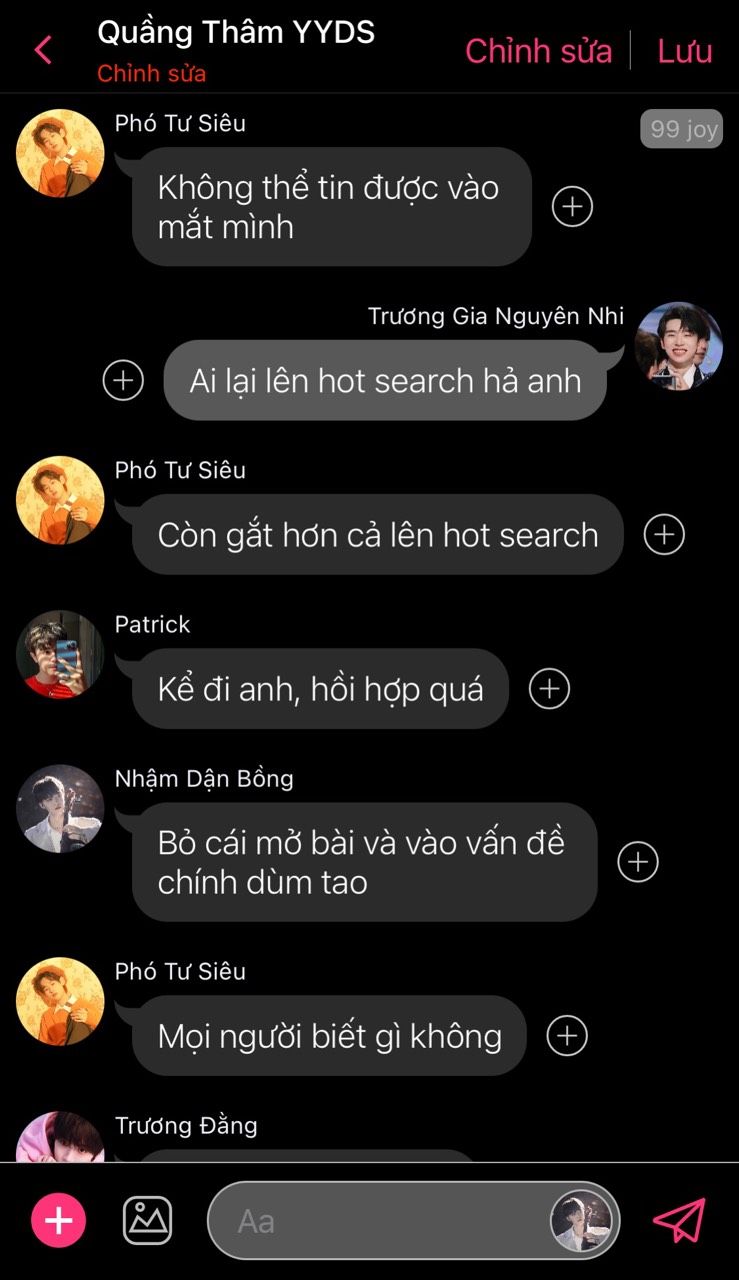Image resolution: width=739 pixels, height=1280 pixels.
Task: Send the message with paper plane icon
Action: pyautogui.click(x=680, y=1220)
